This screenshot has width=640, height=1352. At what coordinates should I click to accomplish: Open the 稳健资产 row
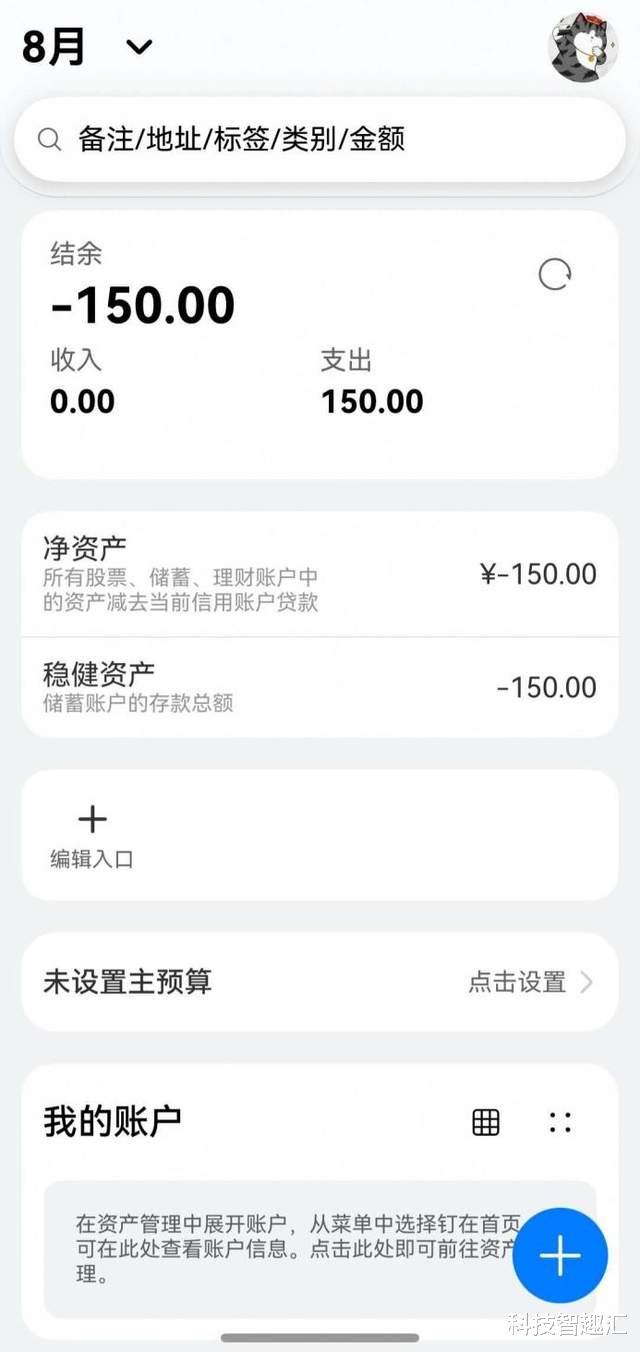(320, 687)
